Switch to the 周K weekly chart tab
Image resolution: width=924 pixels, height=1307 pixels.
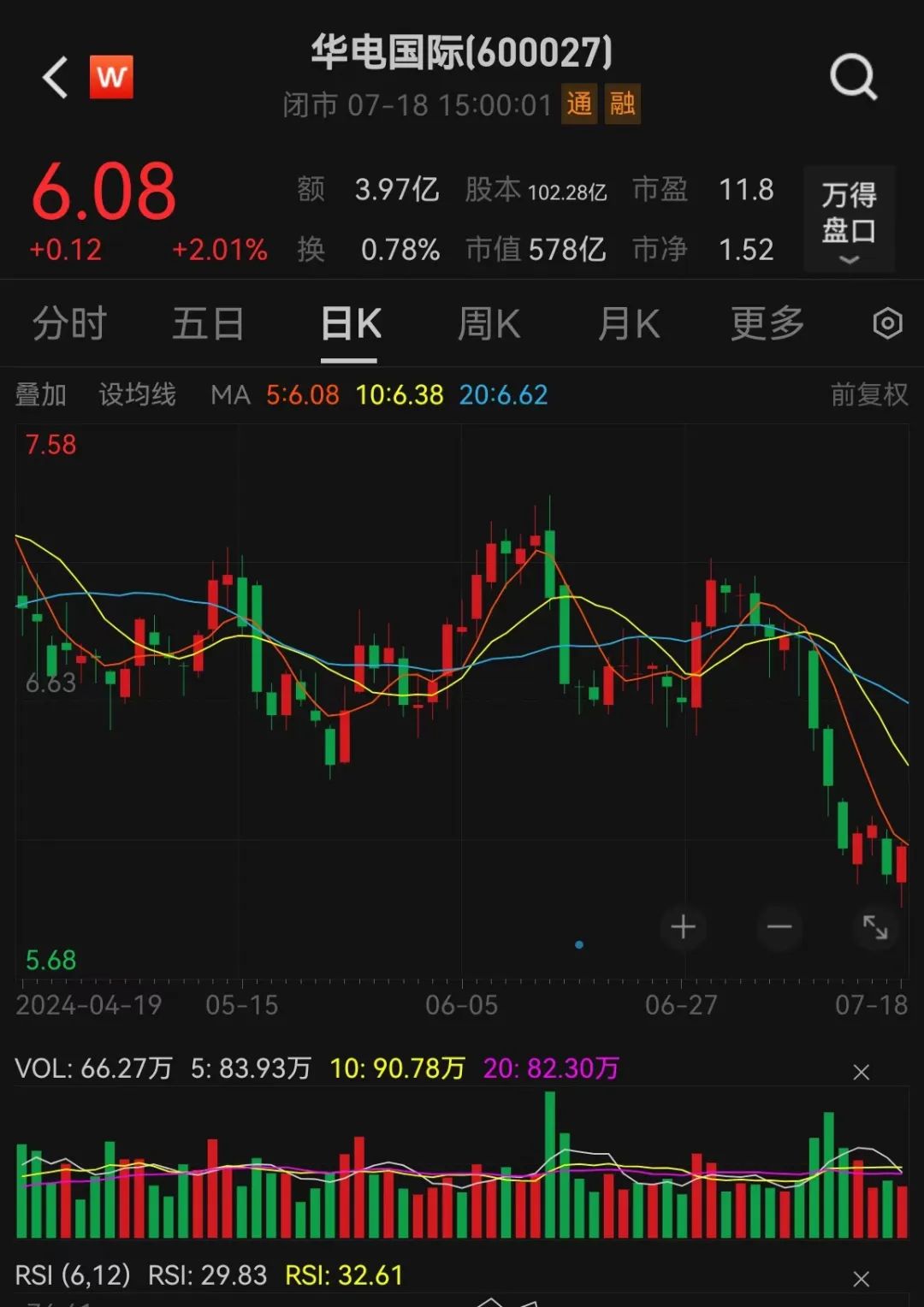point(489,323)
